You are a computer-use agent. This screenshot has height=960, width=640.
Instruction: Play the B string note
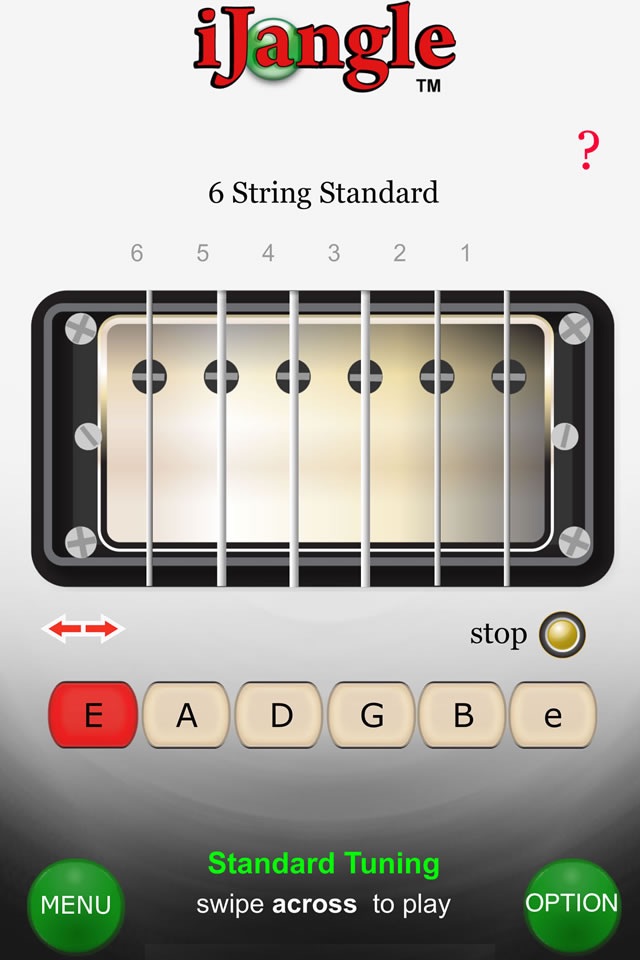pyautogui.click(x=463, y=714)
